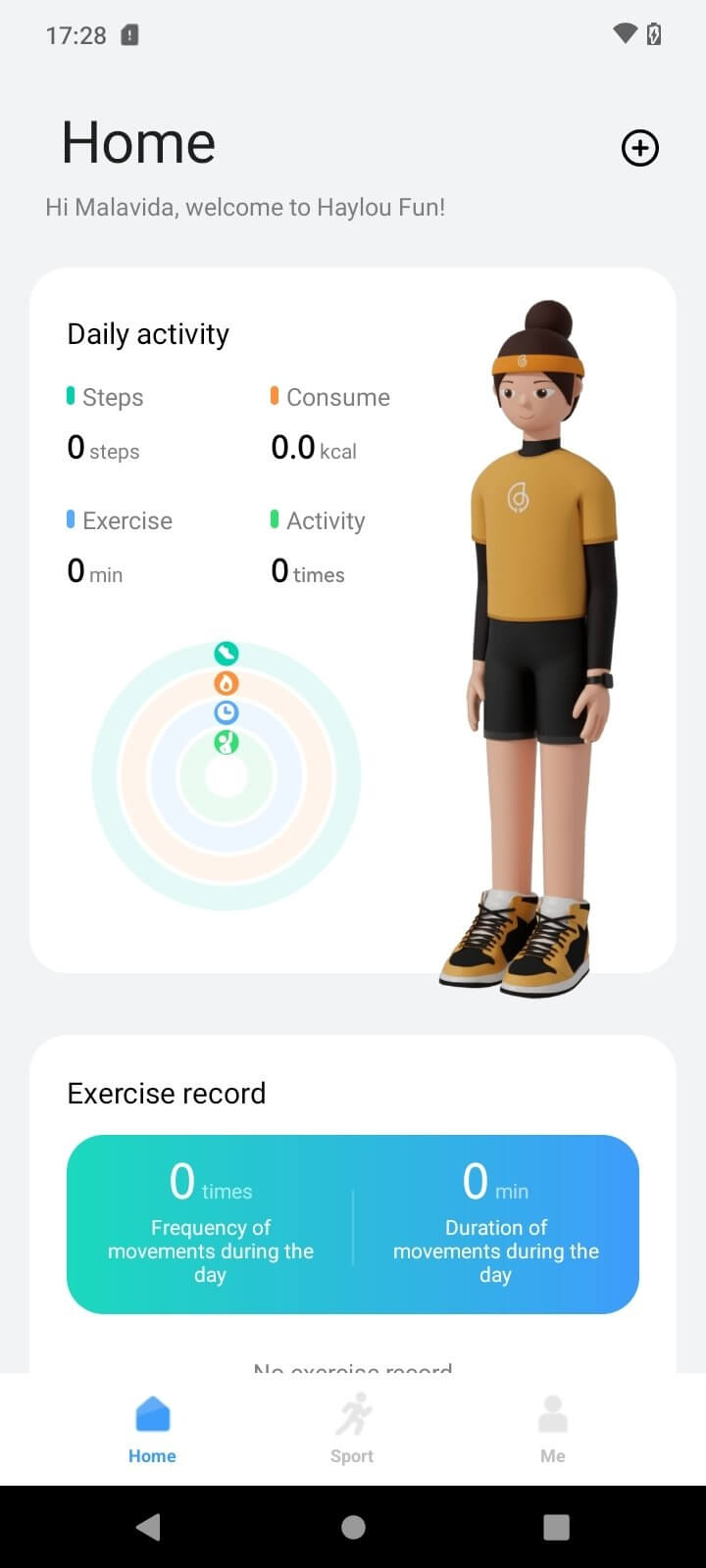Open the Exercise record summary card
This screenshot has height=1568, width=706.
tap(352, 1223)
